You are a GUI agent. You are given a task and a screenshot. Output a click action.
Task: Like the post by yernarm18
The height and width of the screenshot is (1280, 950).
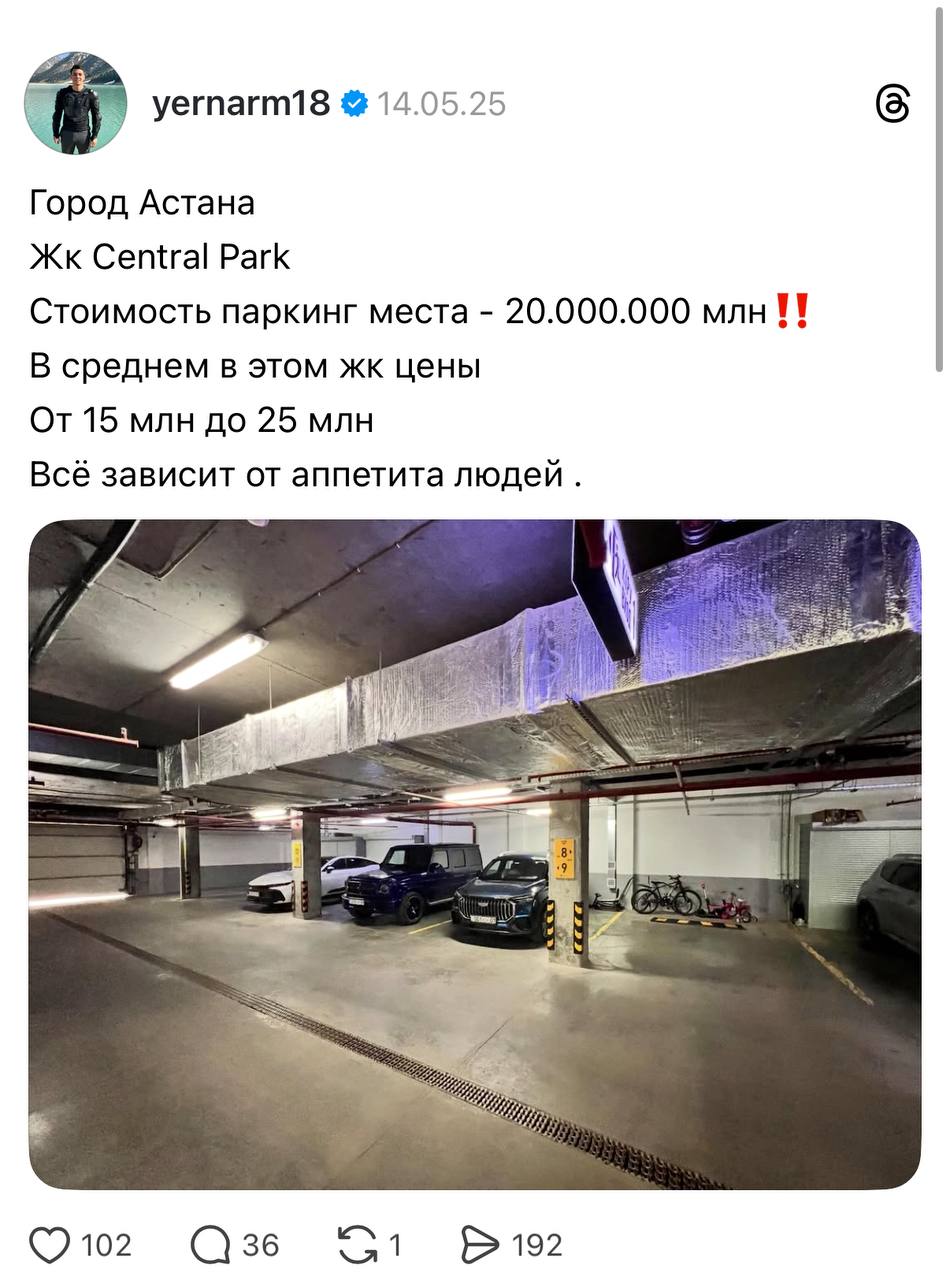tap(50, 1245)
